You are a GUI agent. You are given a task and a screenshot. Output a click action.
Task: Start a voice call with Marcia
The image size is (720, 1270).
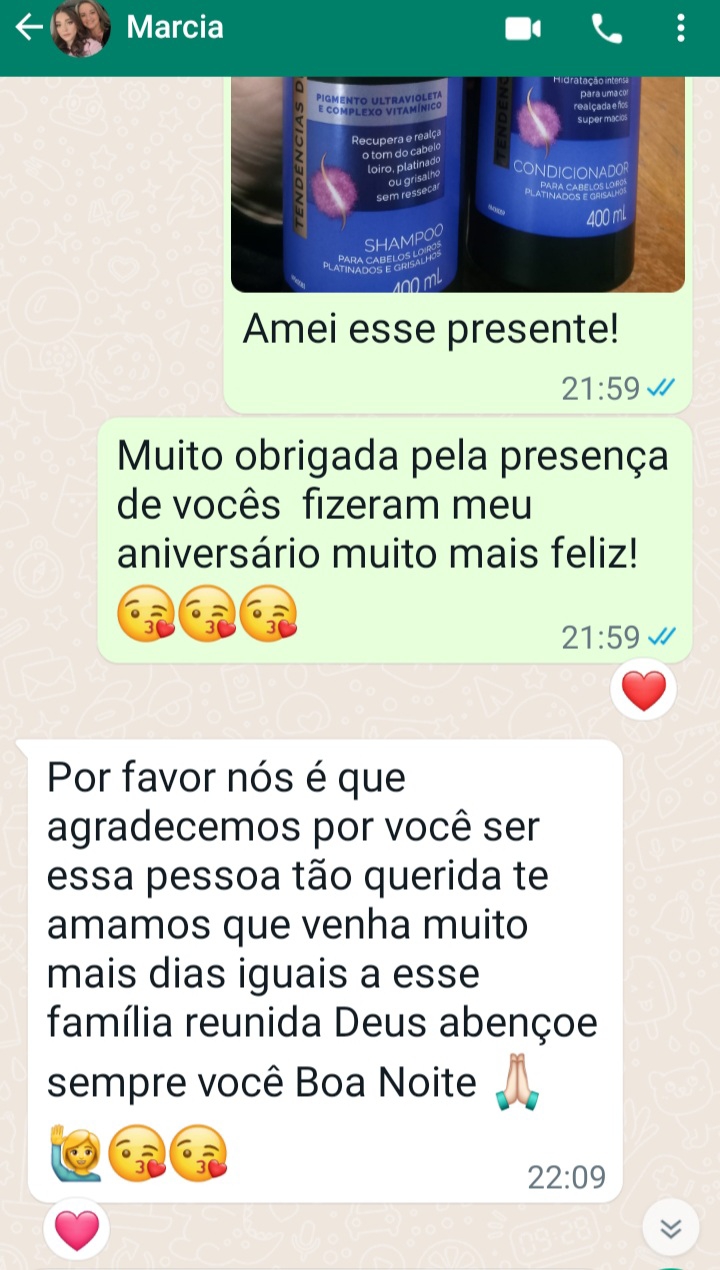[x=607, y=29]
